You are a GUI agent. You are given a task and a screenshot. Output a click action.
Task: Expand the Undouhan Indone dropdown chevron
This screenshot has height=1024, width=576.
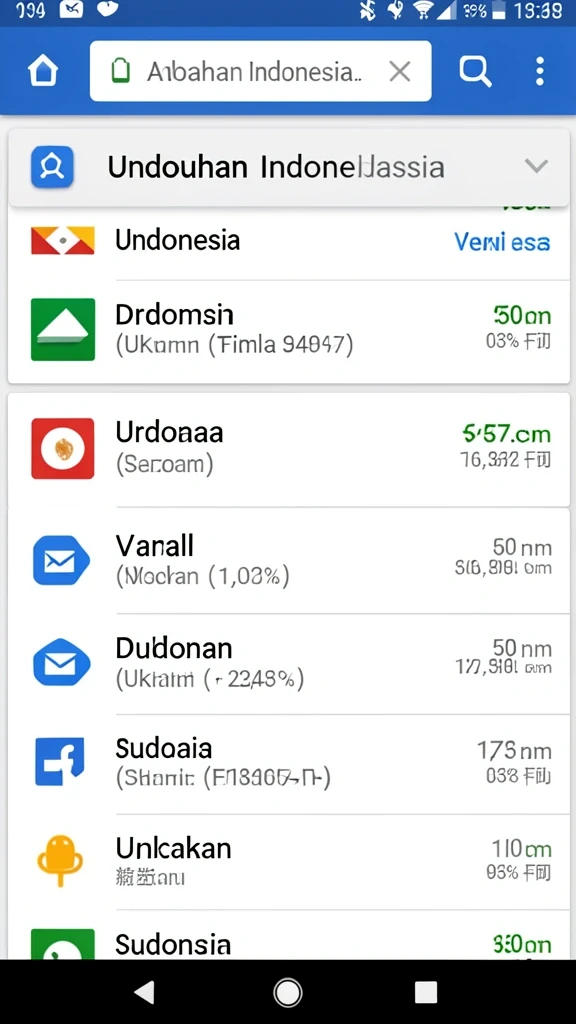(536, 167)
